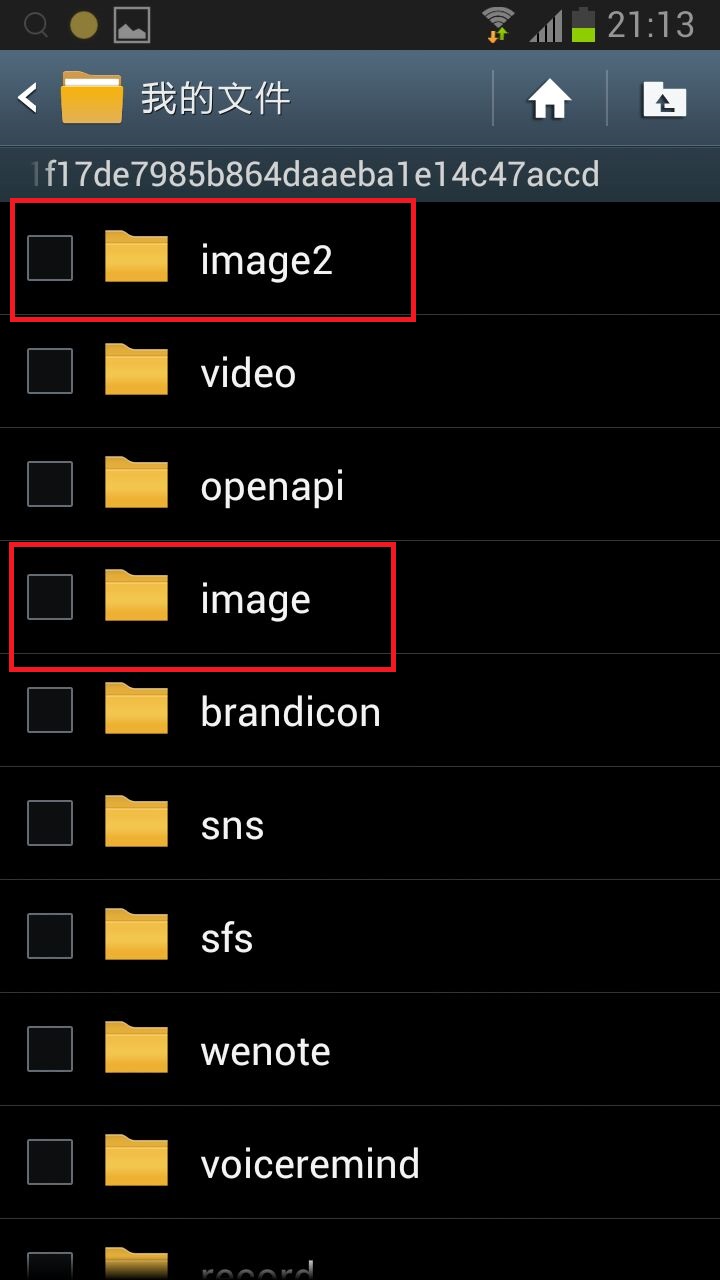Viewport: 720px width, 1280px height.
Task: Open the wenote folder
Action: 360,1050
